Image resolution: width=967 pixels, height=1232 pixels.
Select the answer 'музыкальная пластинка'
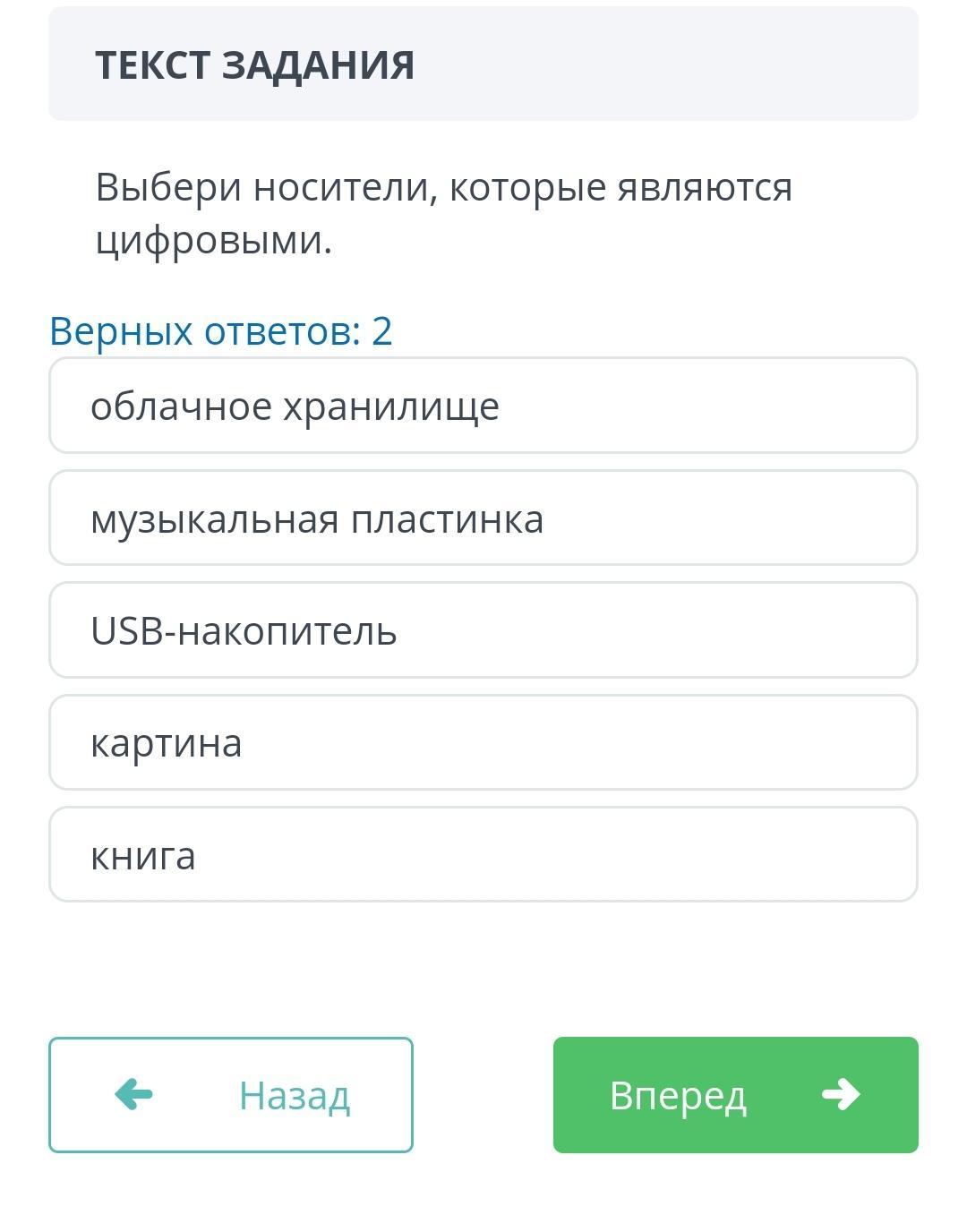[x=483, y=518]
